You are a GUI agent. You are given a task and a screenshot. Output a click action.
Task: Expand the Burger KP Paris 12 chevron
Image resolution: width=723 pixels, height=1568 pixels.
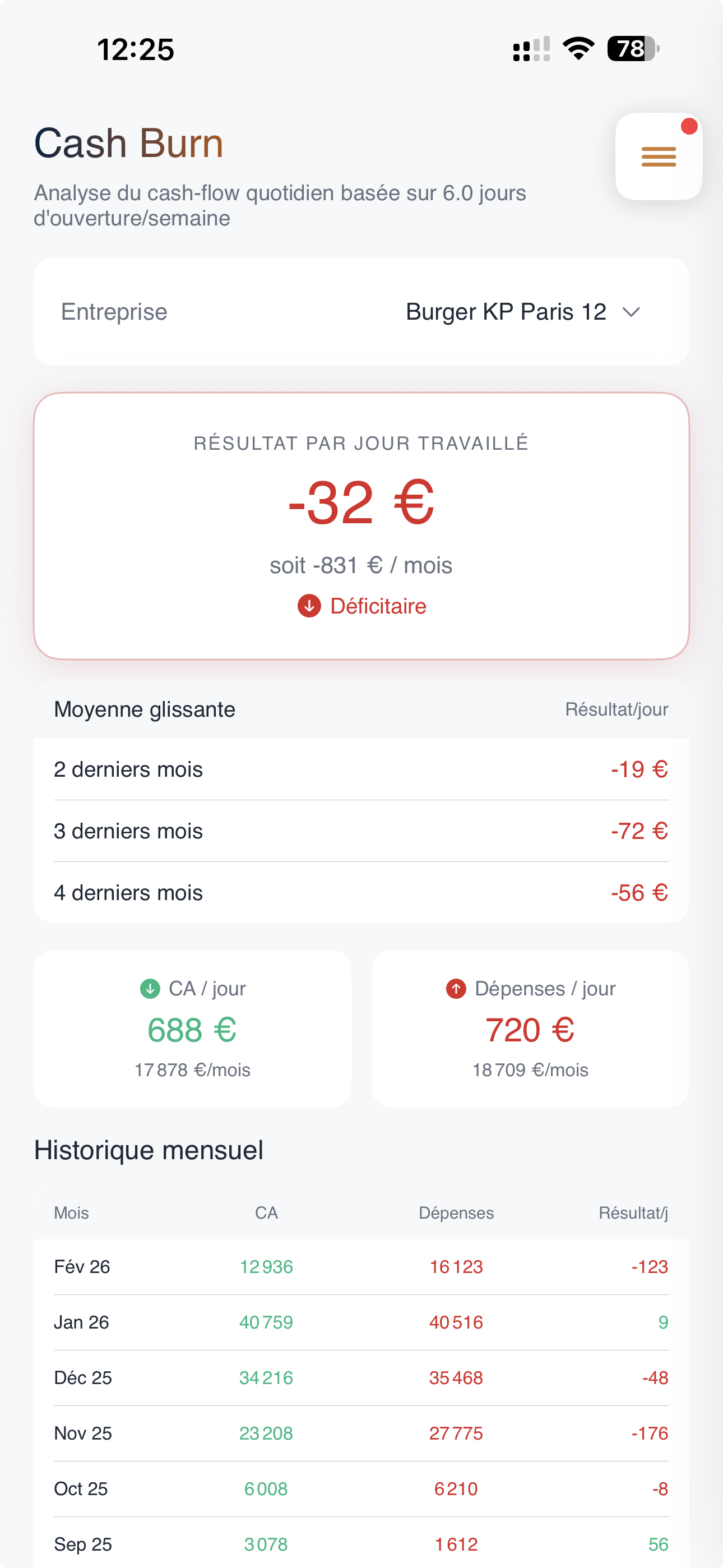632,312
